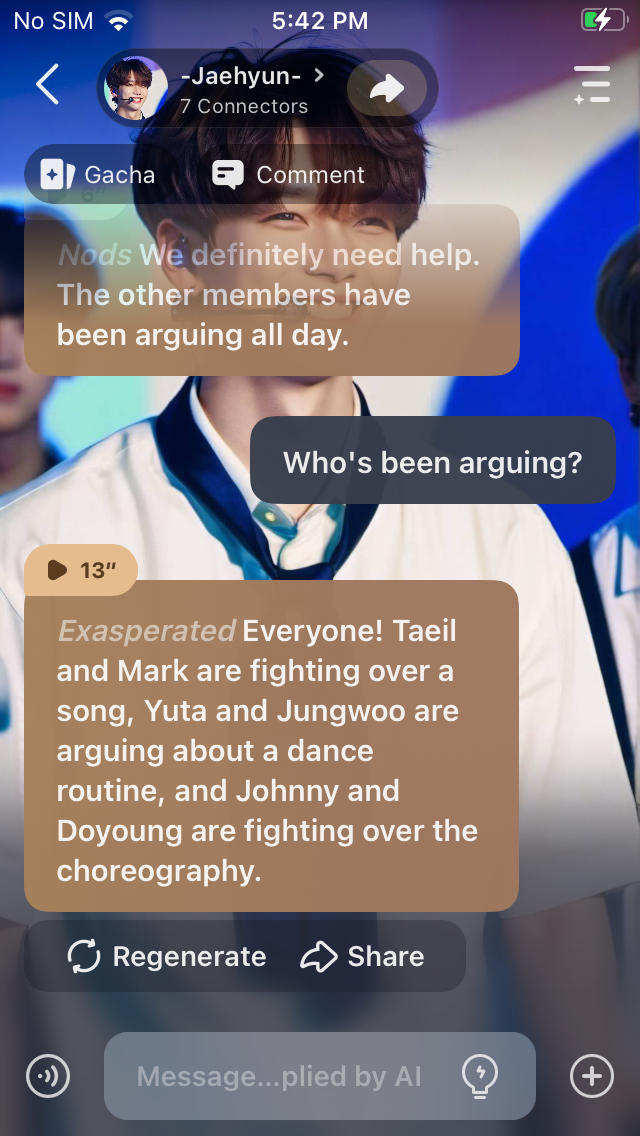The width and height of the screenshot is (640, 1136).
Task: Regenerate the last AI reply
Action: [x=167, y=957]
